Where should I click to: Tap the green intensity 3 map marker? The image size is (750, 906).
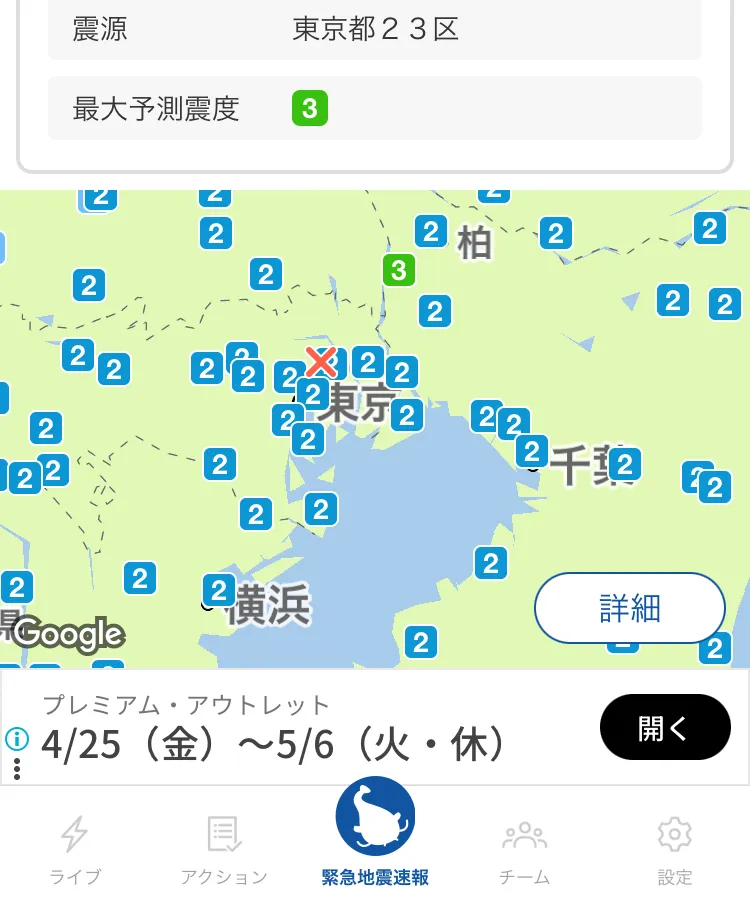pyautogui.click(x=399, y=270)
